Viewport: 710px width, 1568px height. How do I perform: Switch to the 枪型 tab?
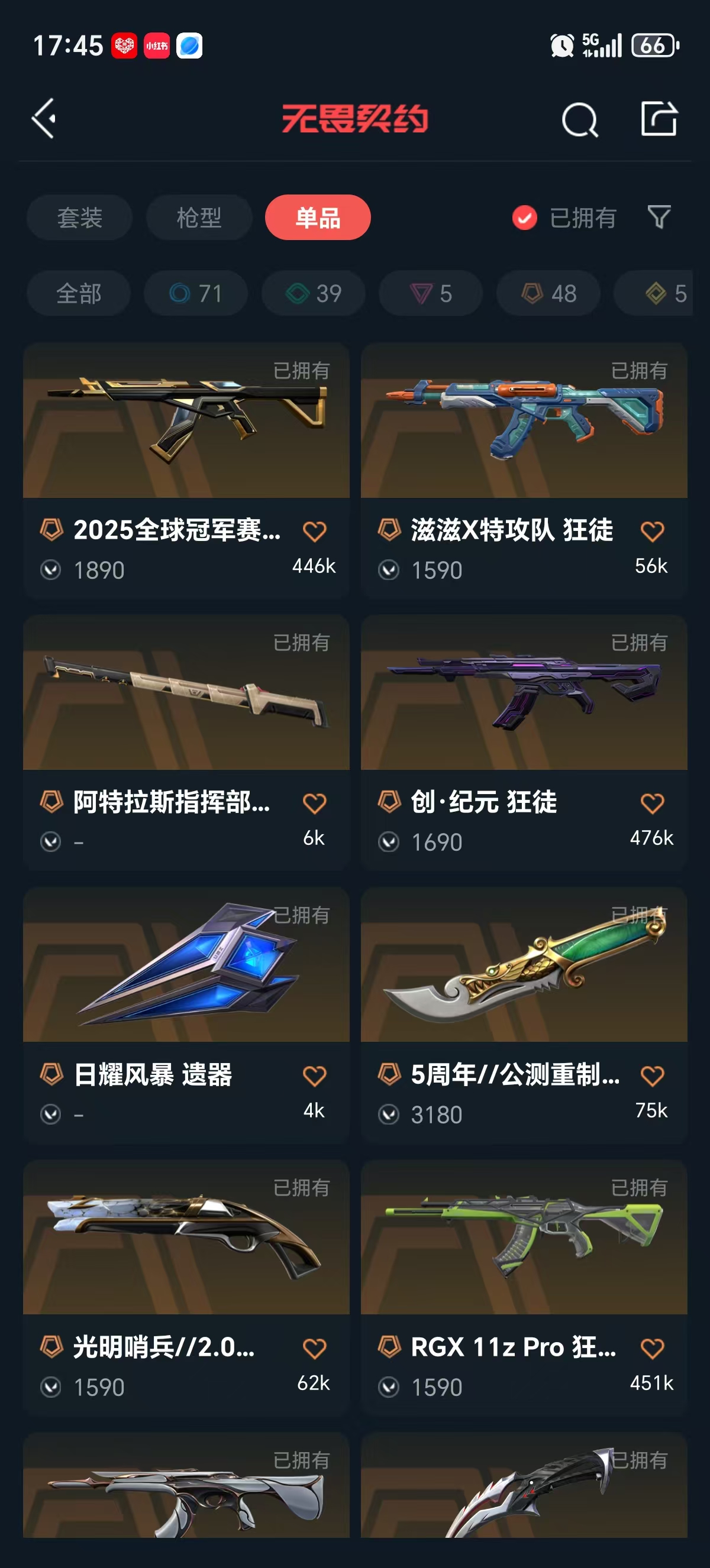point(199,218)
